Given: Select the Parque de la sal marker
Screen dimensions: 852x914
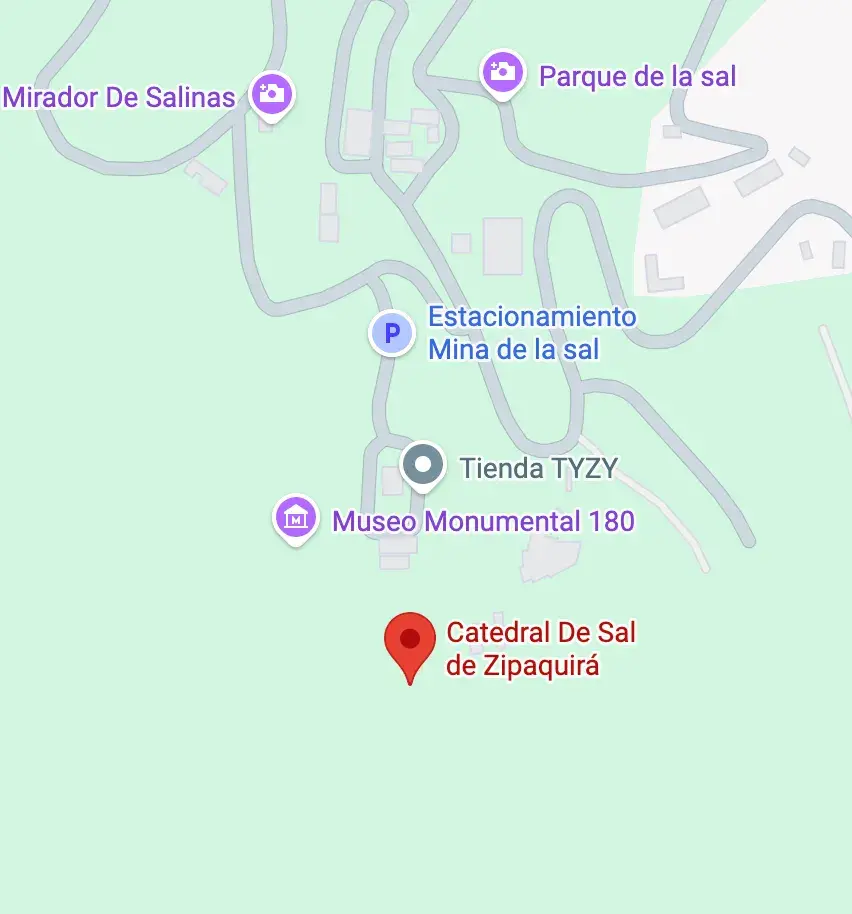Looking at the screenshot, I should click(x=502, y=73).
